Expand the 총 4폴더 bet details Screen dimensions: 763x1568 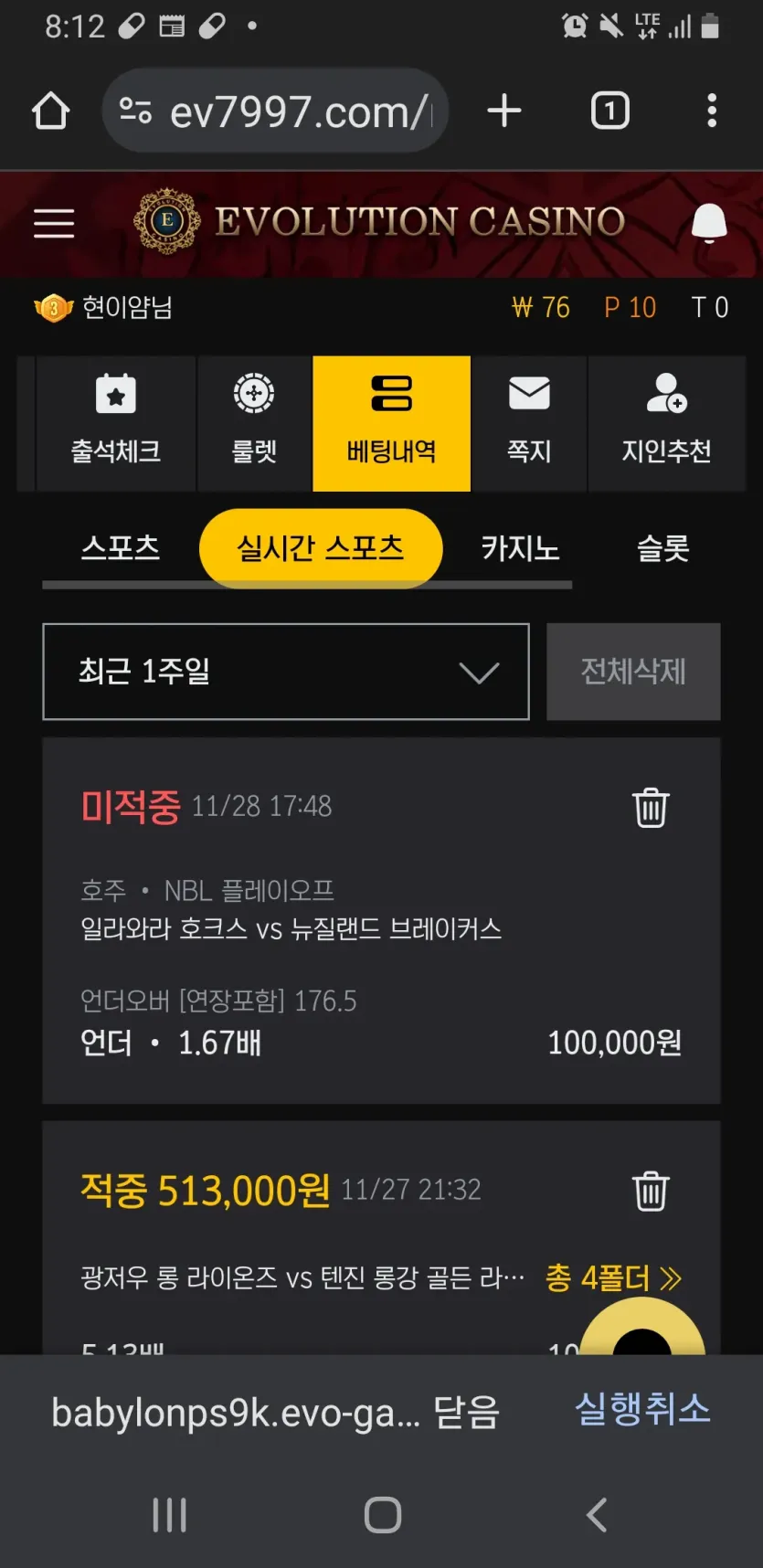pos(614,1277)
